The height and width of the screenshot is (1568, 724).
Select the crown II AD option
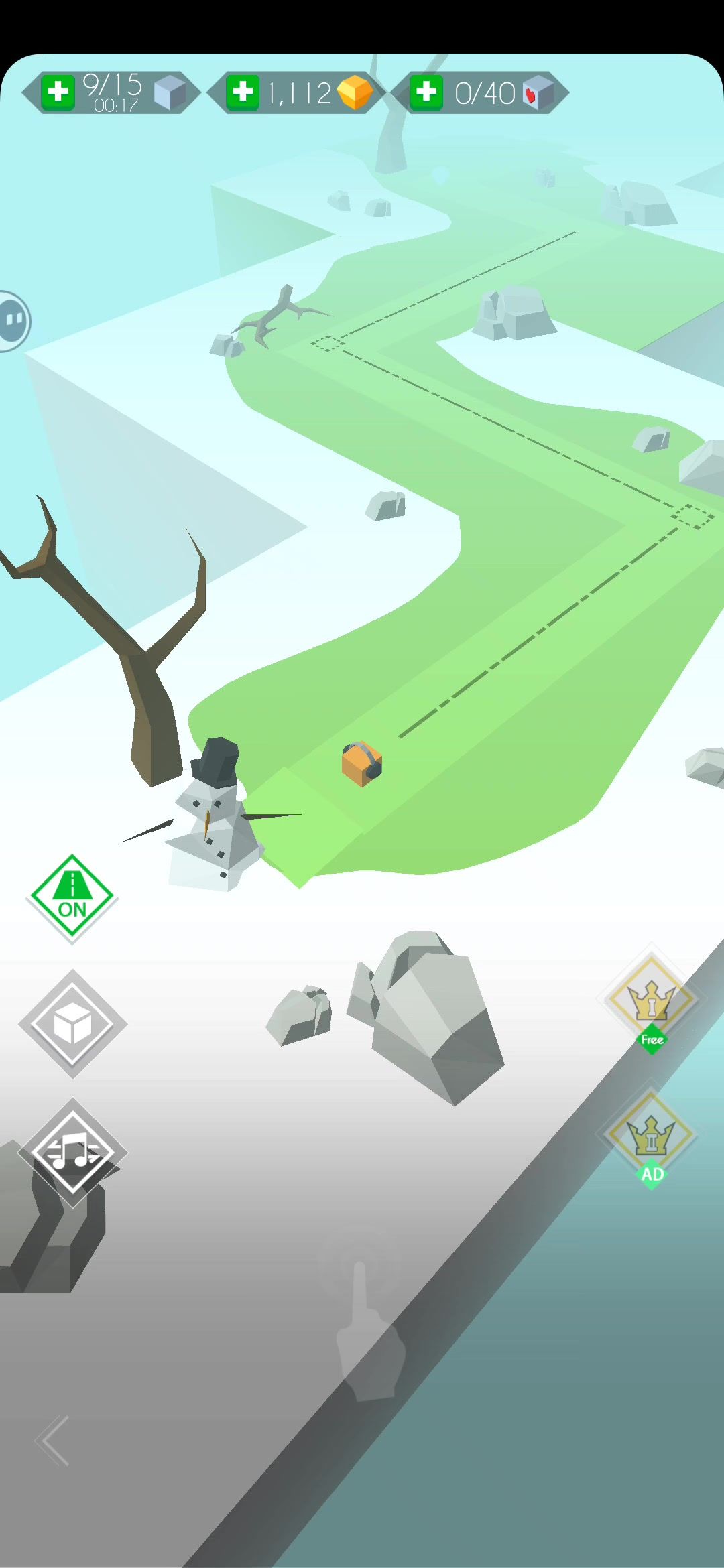point(650,1136)
